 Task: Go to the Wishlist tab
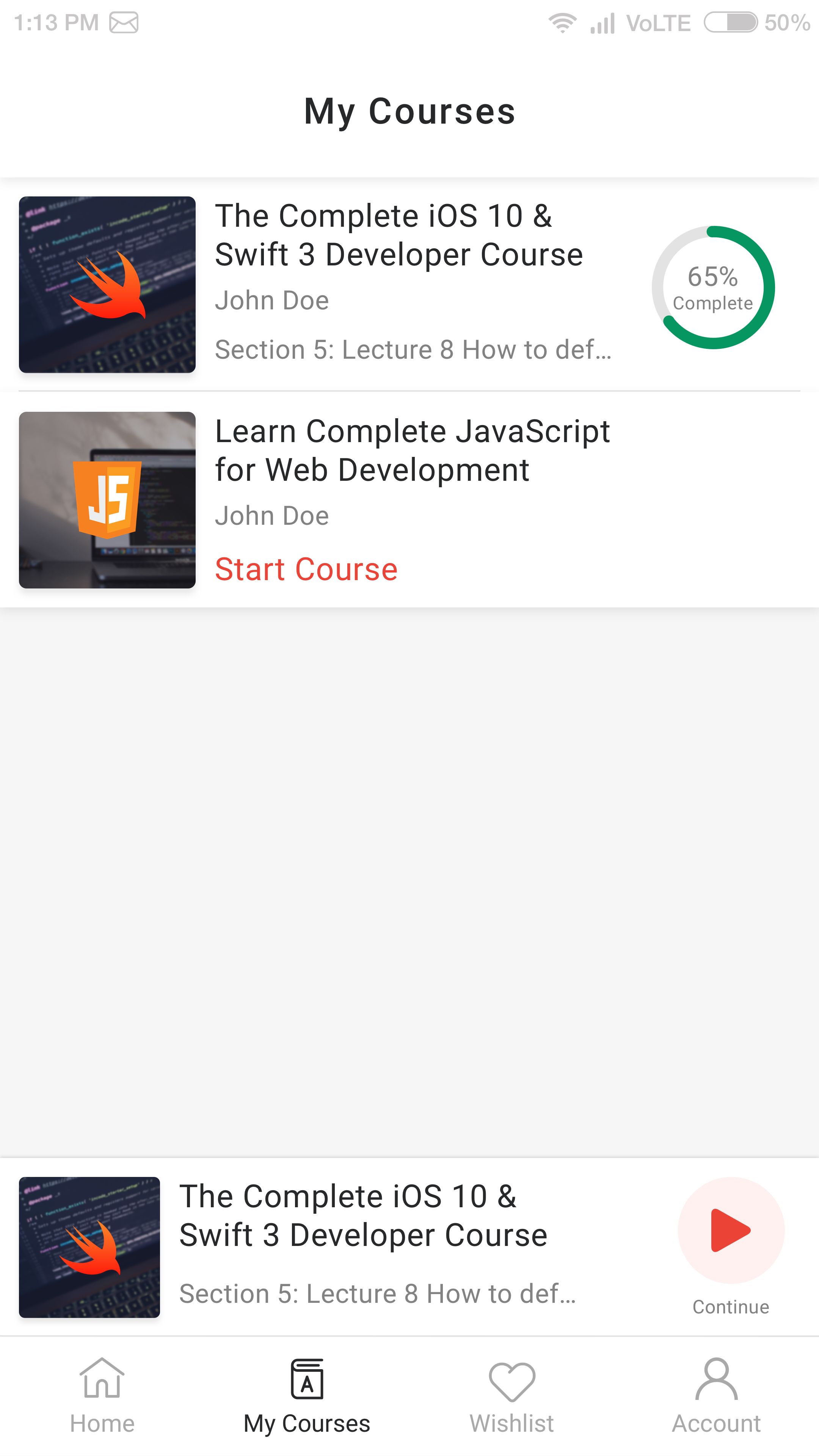(x=511, y=1396)
